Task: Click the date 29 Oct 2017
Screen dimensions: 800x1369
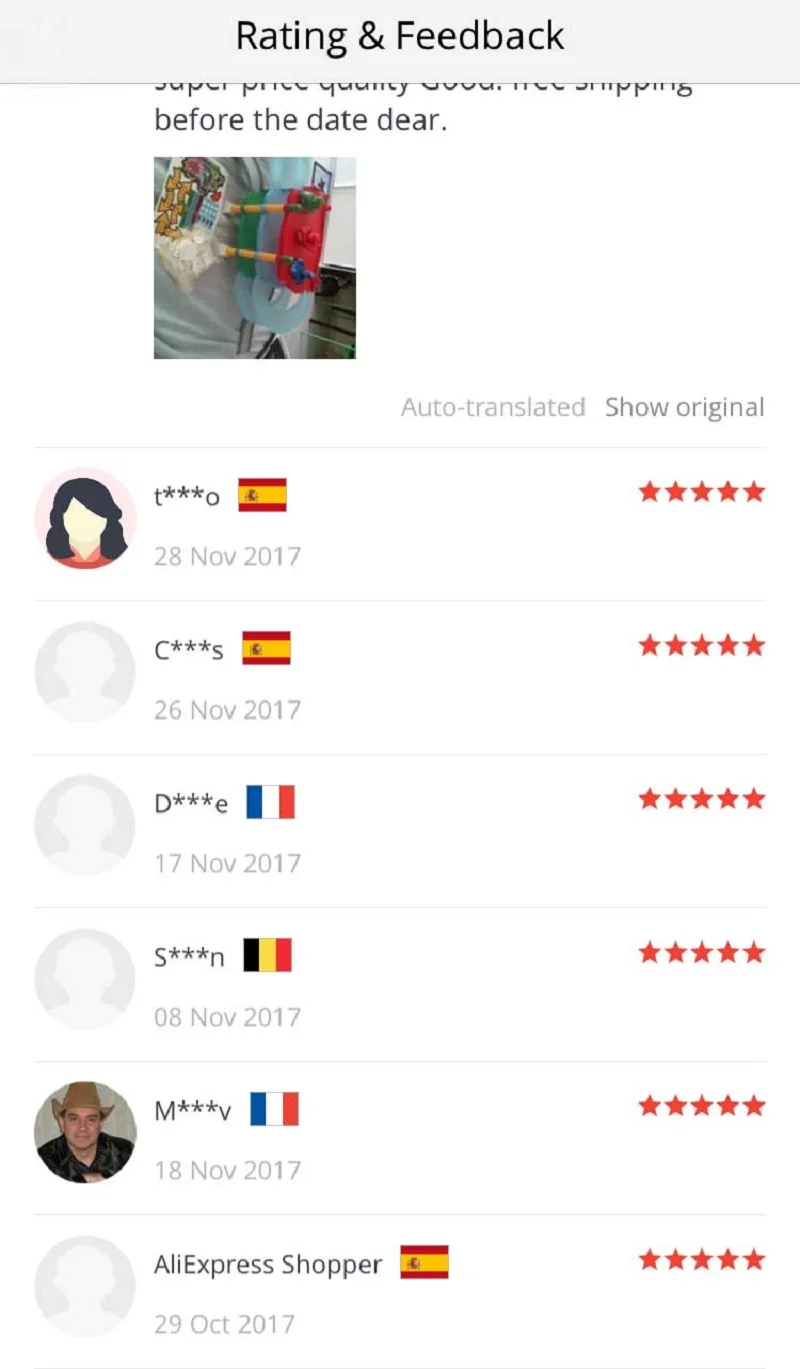Action: tap(224, 1323)
